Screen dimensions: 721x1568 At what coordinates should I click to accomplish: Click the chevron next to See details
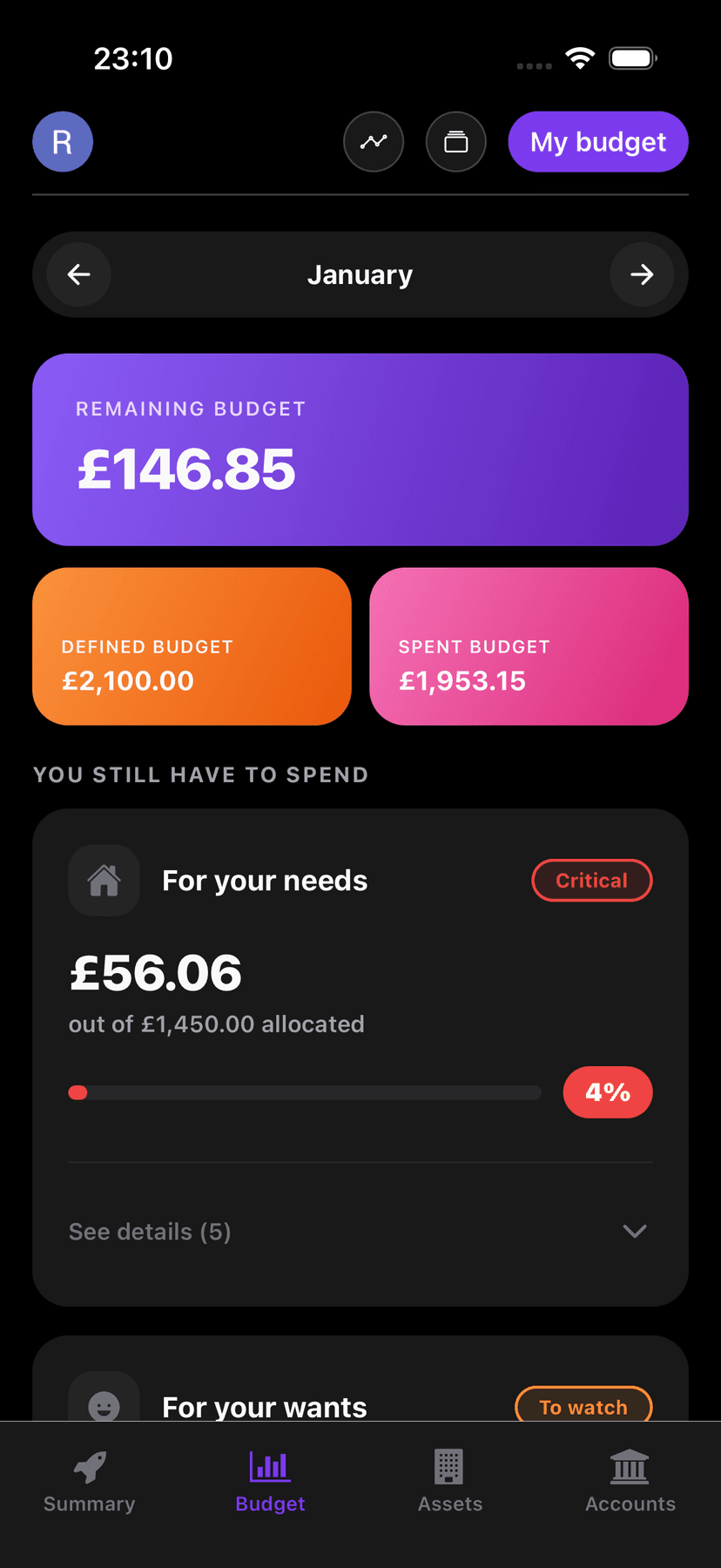(x=635, y=1231)
